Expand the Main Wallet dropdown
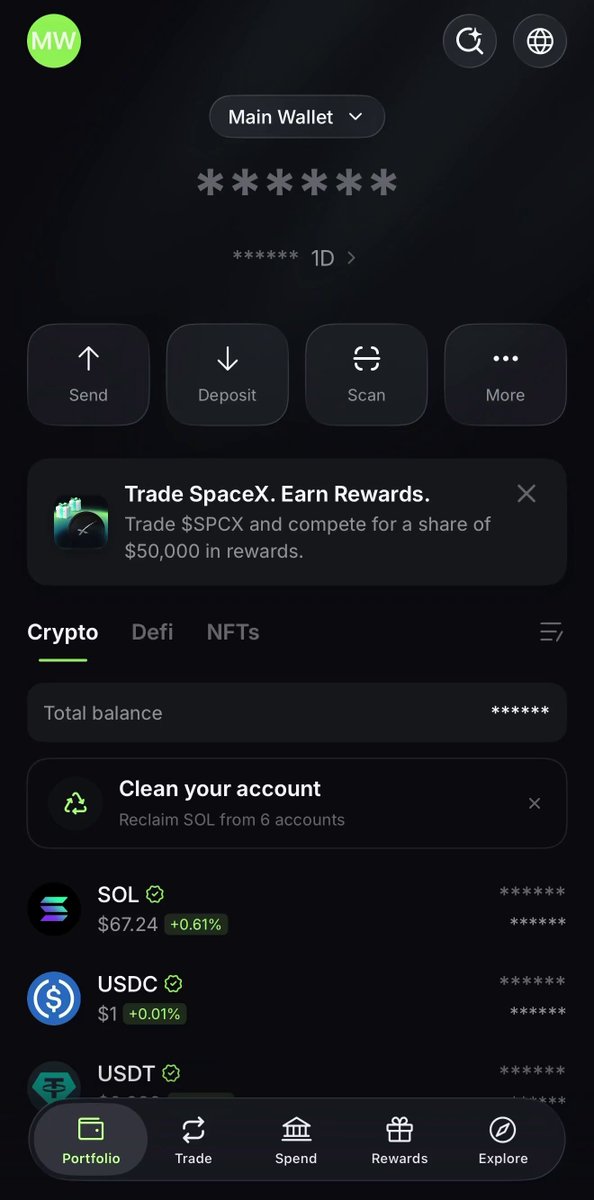The width and height of the screenshot is (594, 1200). [297, 117]
